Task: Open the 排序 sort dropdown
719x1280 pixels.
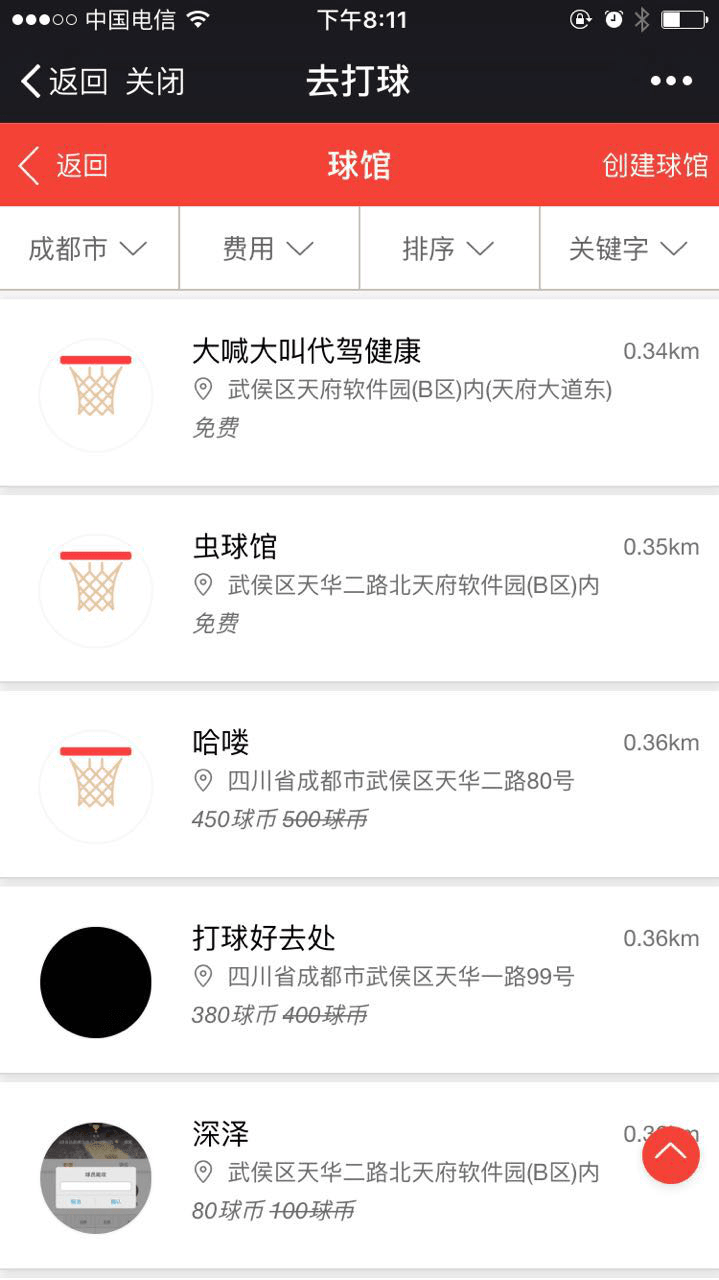Action: click(448, 248)
